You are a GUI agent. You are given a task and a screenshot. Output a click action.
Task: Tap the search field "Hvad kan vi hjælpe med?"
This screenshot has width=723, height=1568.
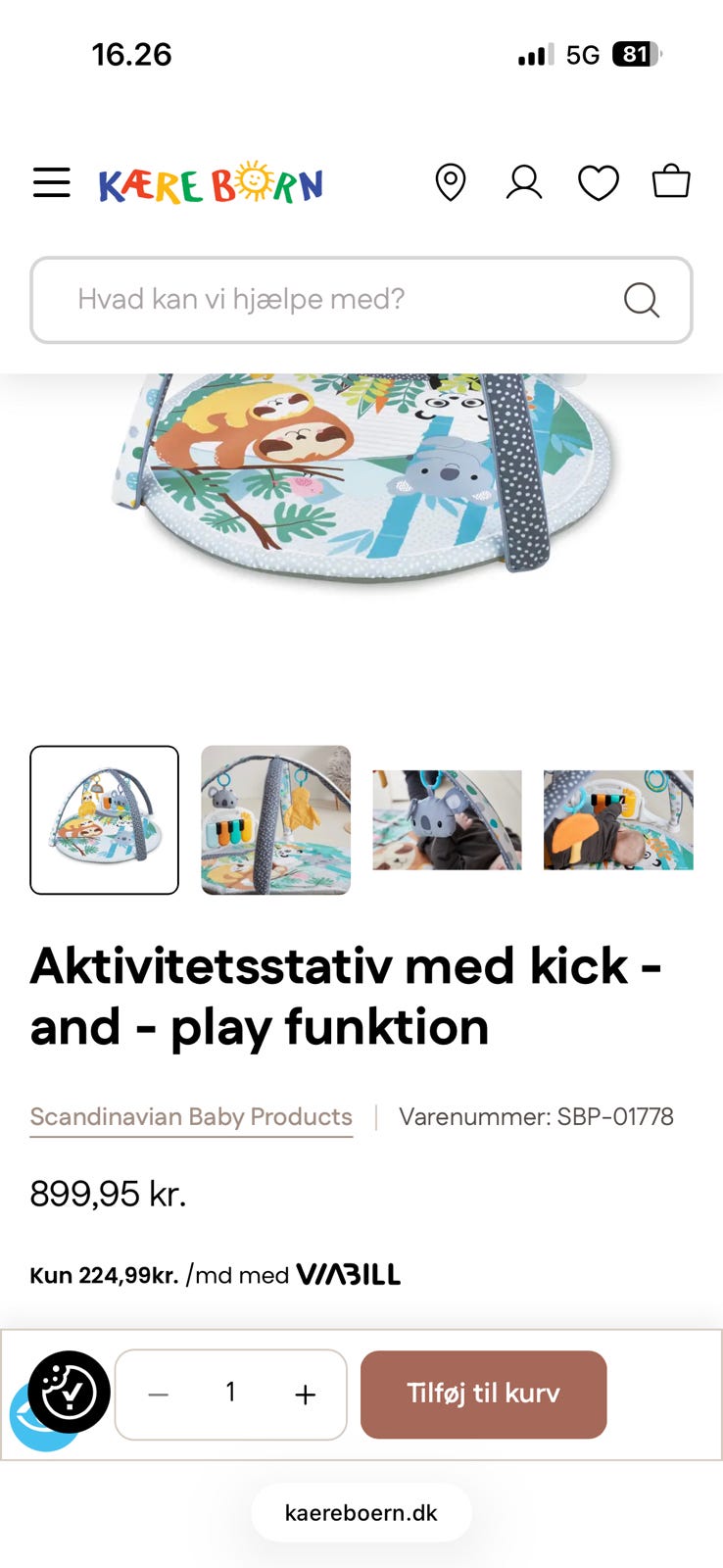click(x=361, y=300)
